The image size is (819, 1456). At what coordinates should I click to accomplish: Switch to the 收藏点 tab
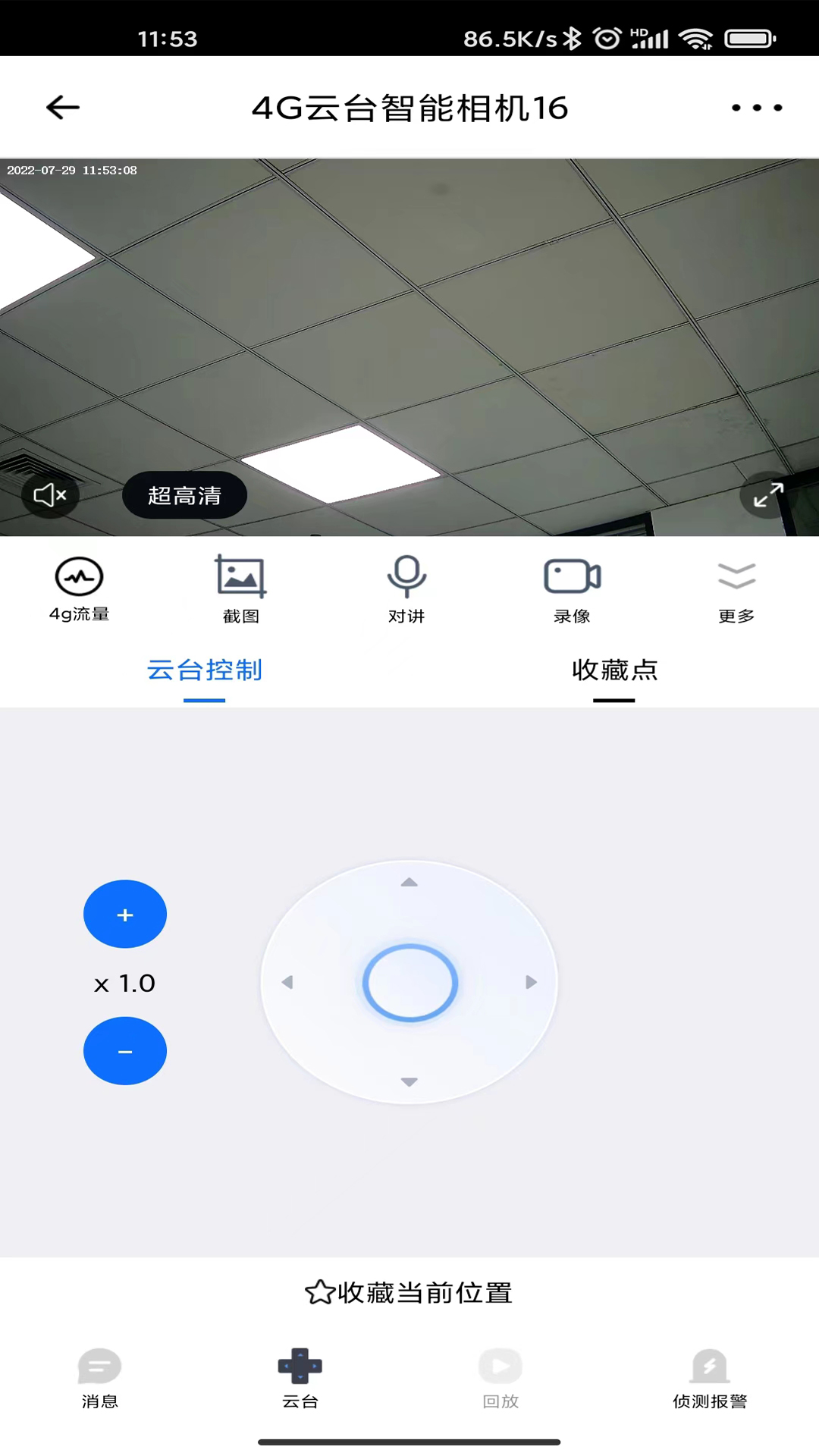[614, 670]
